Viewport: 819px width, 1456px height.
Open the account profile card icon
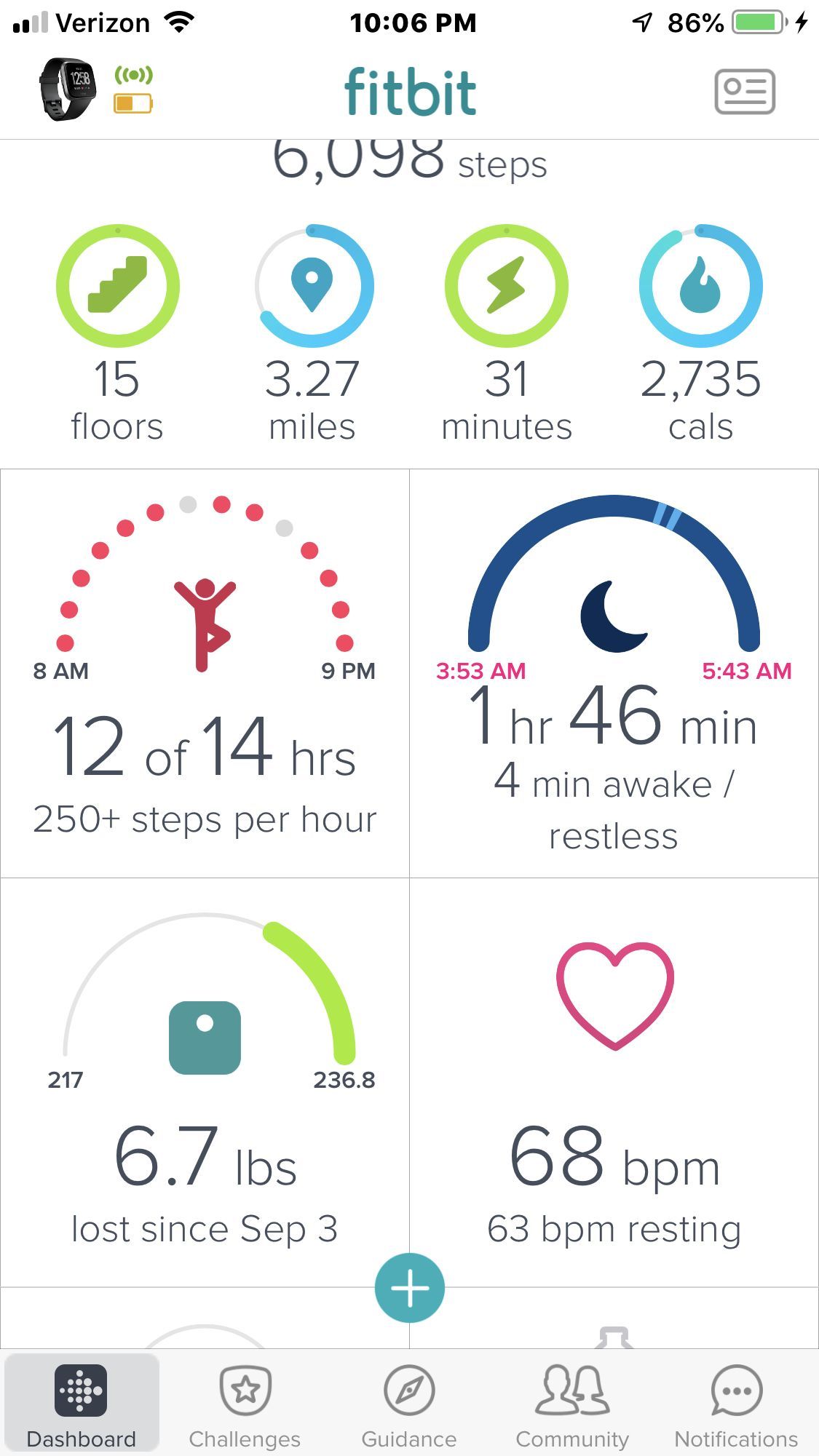[744, 92]
